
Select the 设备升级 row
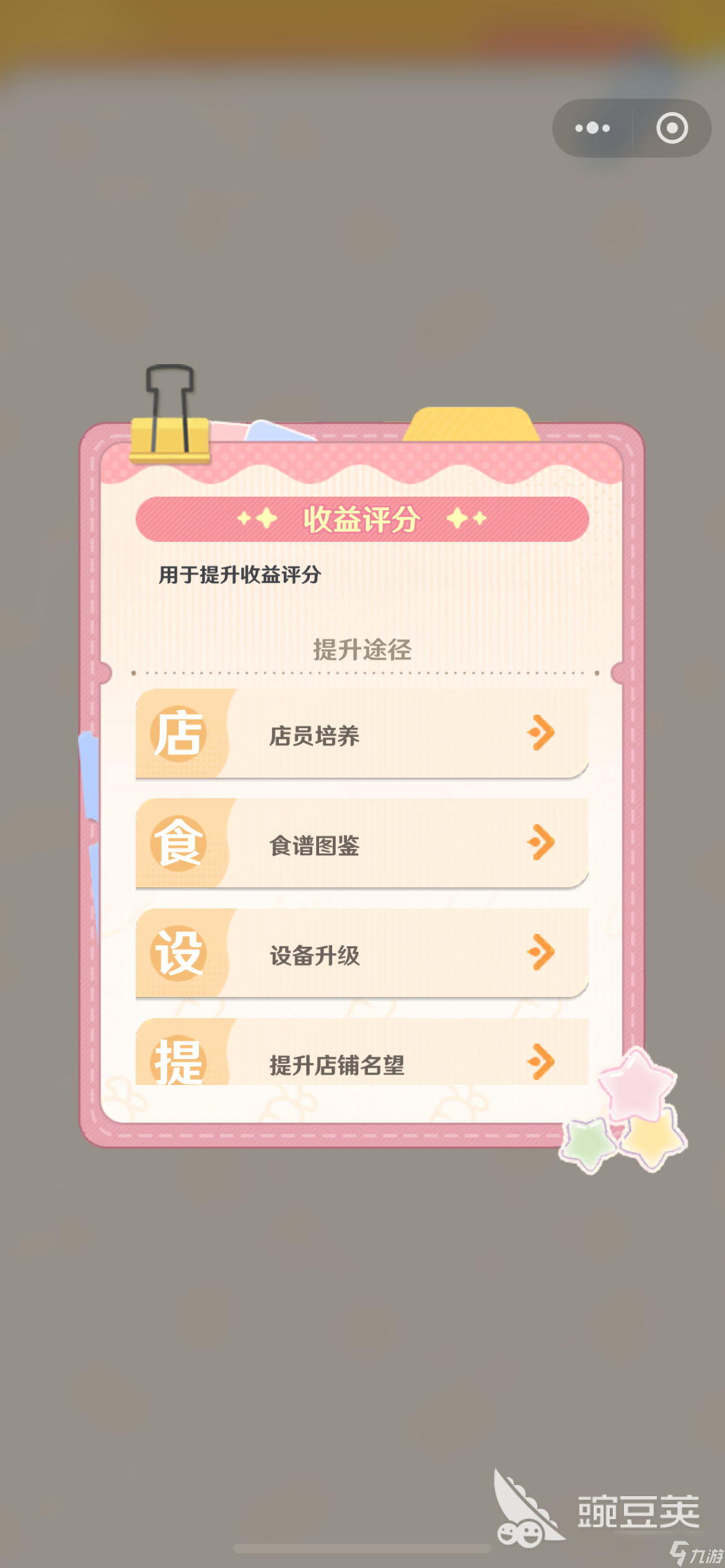coord(362,953)
